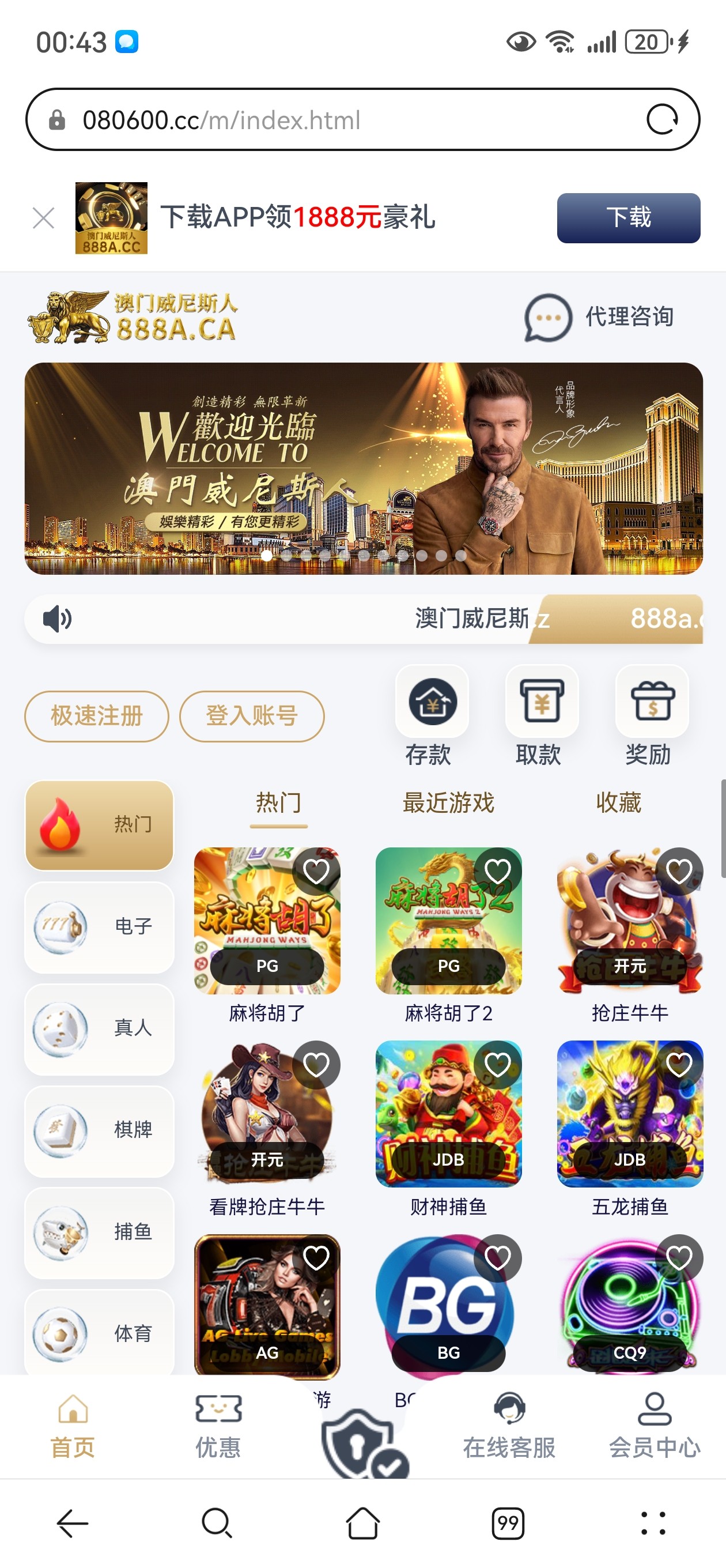Select 电子 game category
This screenshot has width=726, height=1568.
coord(99,926)
